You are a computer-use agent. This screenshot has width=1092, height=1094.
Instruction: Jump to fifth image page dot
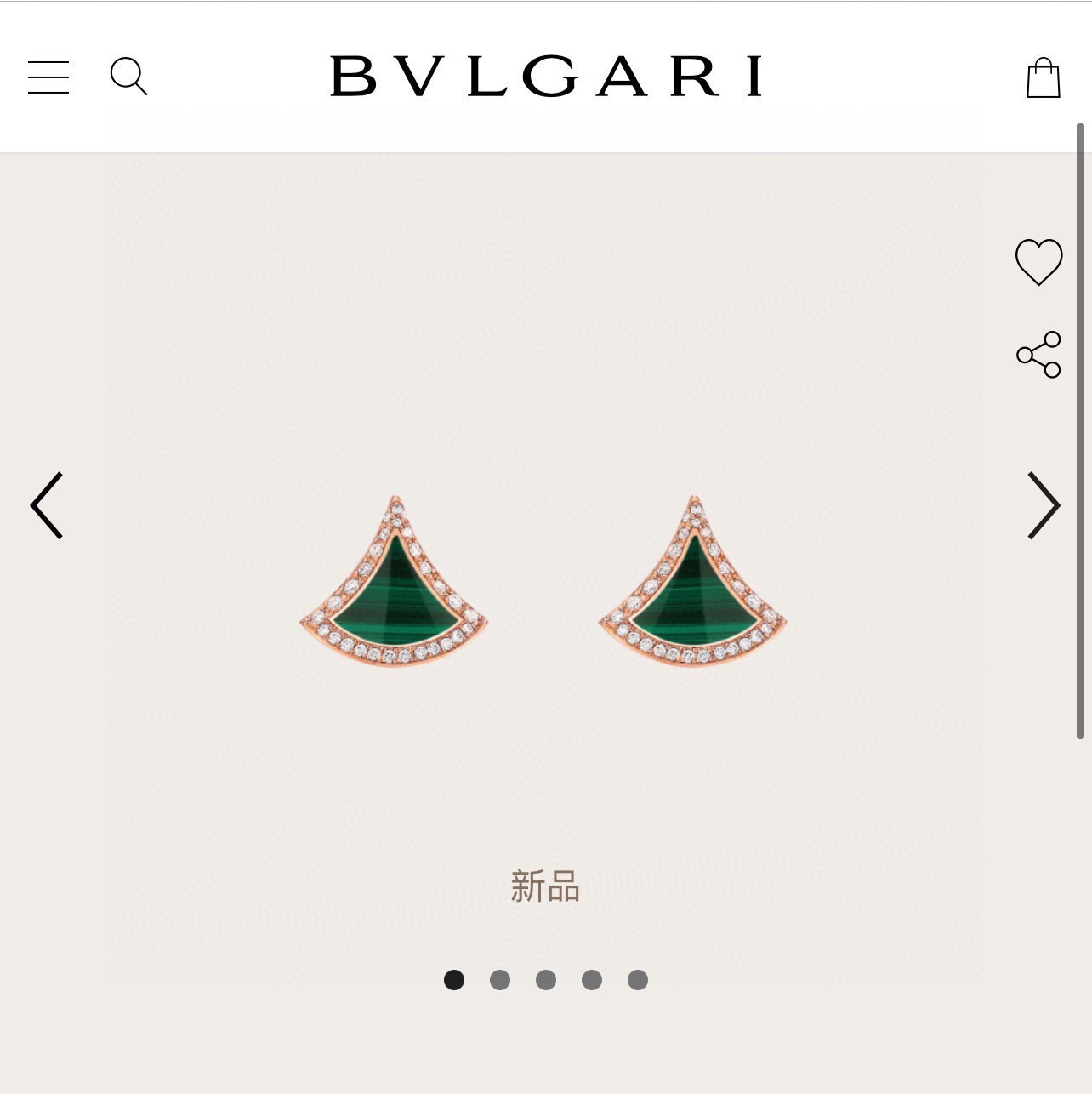pos(638,980)
